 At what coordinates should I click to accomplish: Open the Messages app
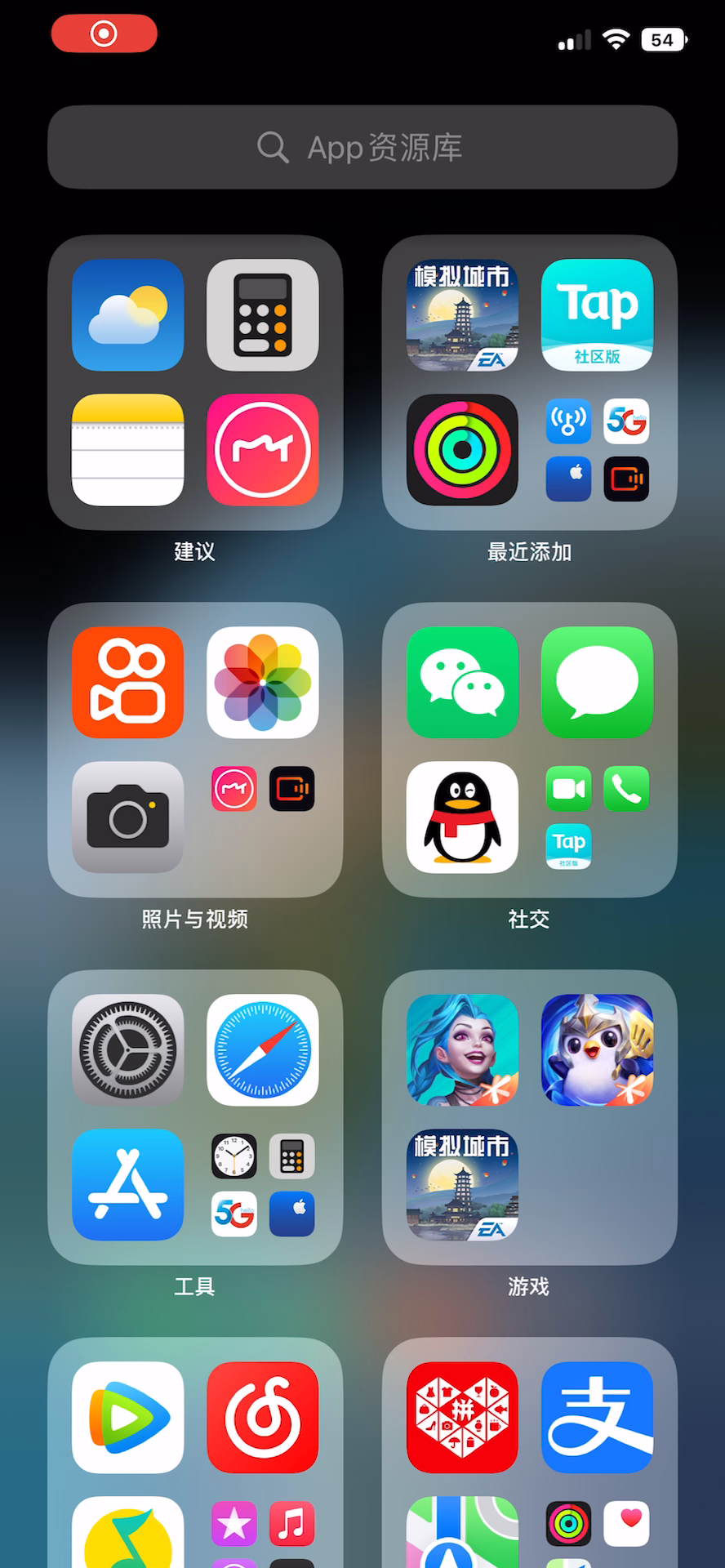(598, 683)
